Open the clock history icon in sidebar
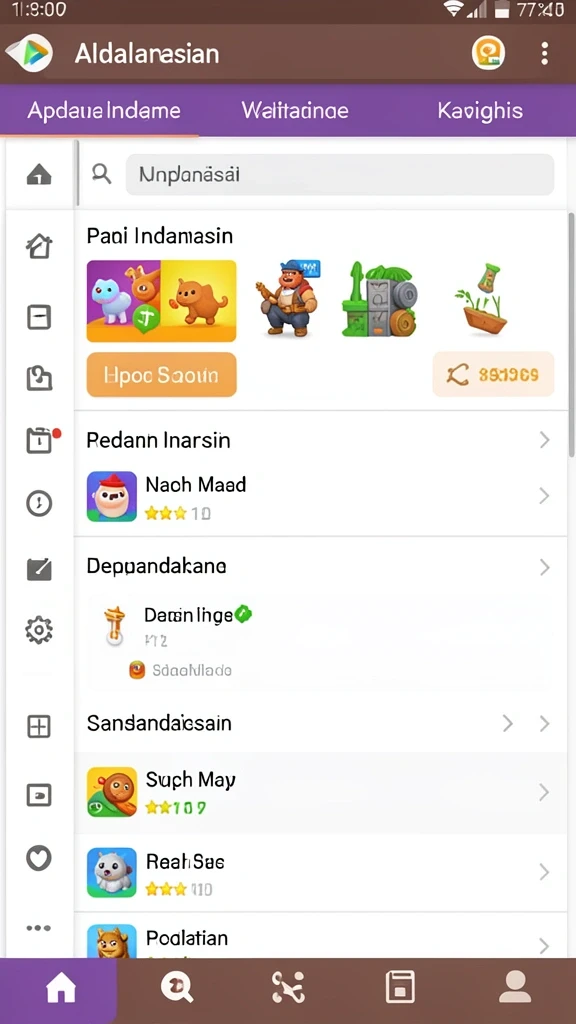This screenshot has width=576, height=1024. tap(39, 504)
